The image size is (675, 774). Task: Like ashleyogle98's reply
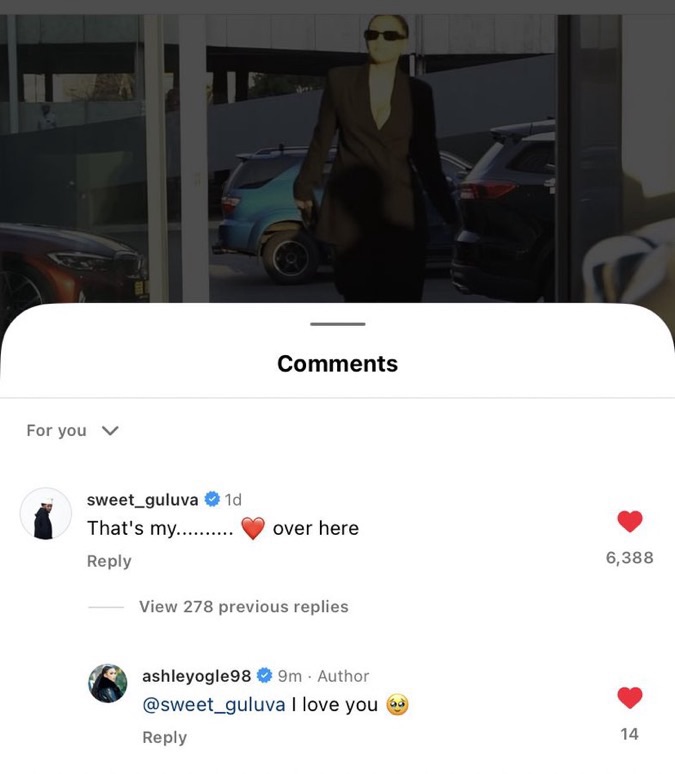629,698
